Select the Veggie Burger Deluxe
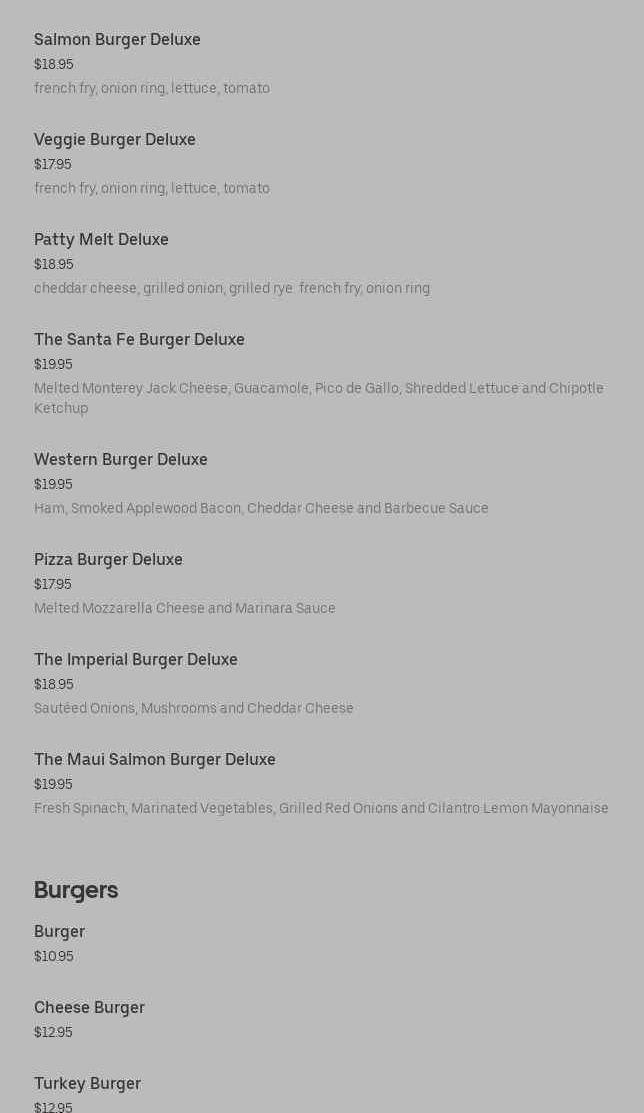This screenshot has width=644, height=1113. click(x=115, y=140)
